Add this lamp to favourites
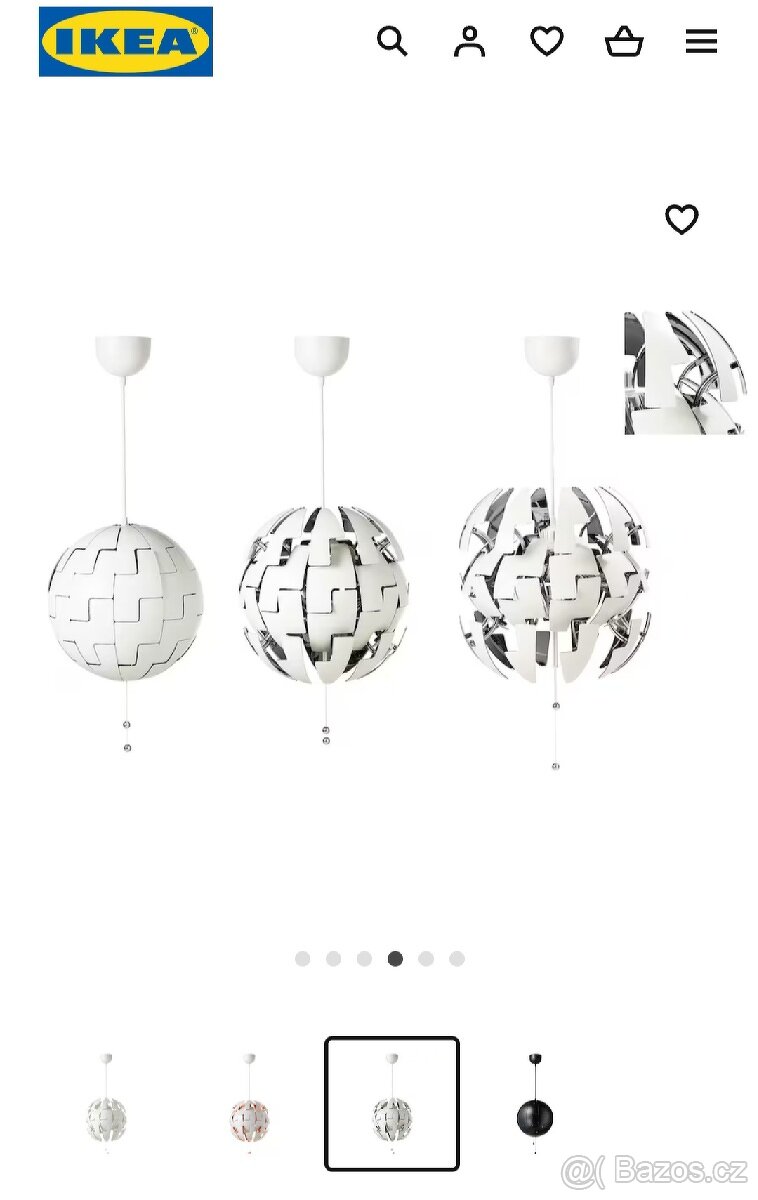 pos(681,219)
